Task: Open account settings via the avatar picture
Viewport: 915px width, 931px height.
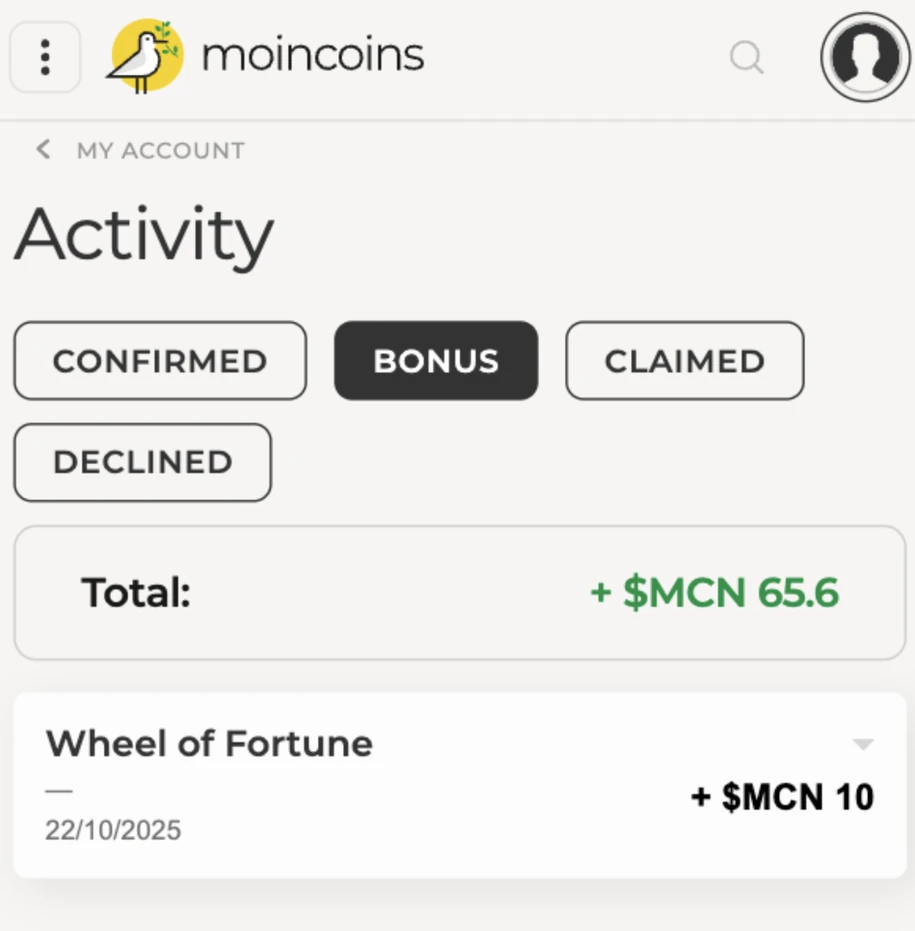Action: point(864,58)
